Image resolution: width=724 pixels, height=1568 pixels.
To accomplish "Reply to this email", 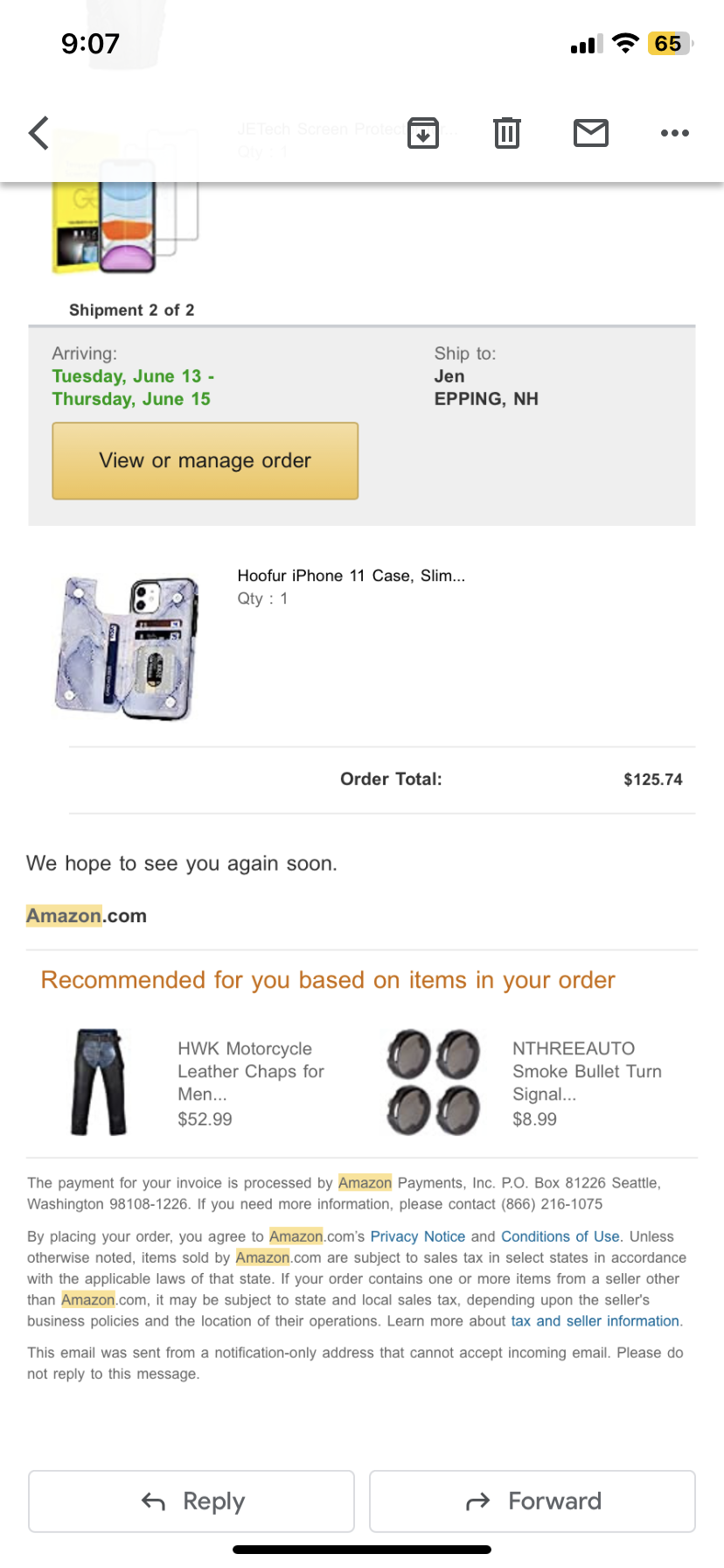I will pos(191,1501).
